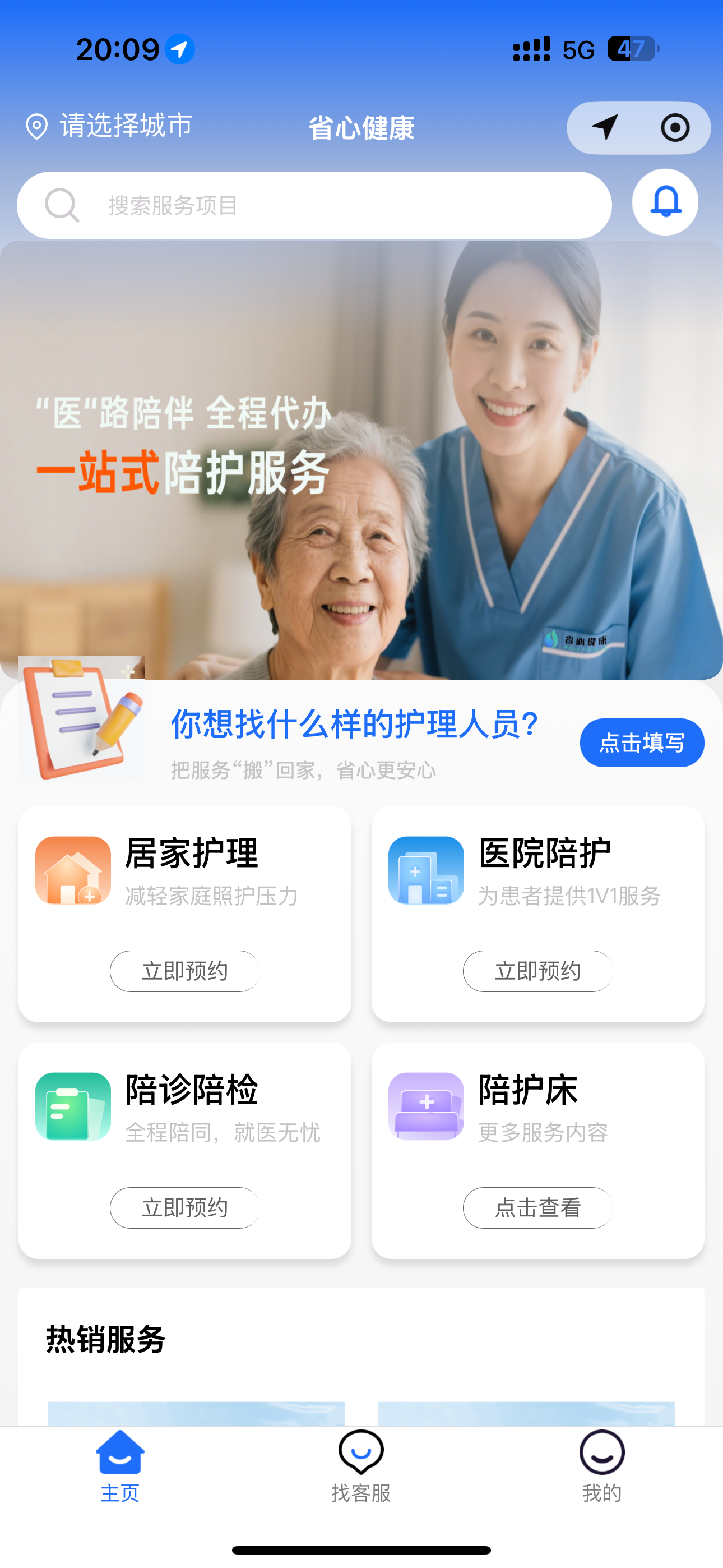Book 医院陪护 with 立即预约
The image size is (723, 1568).
tap(537, 971)
